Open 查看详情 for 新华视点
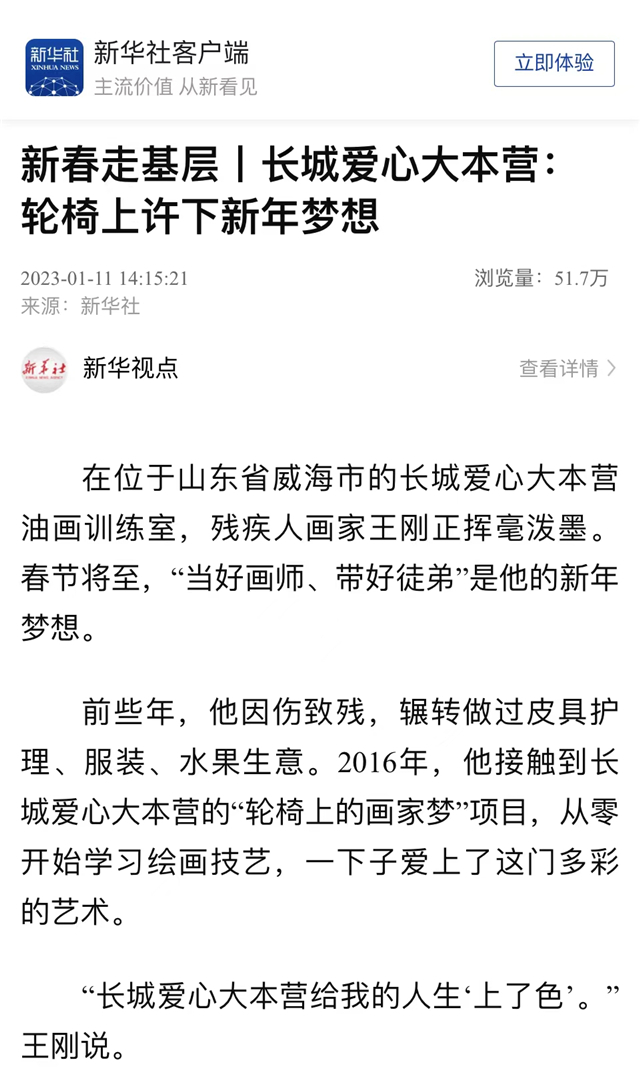640x1080 pixels. 567,368
